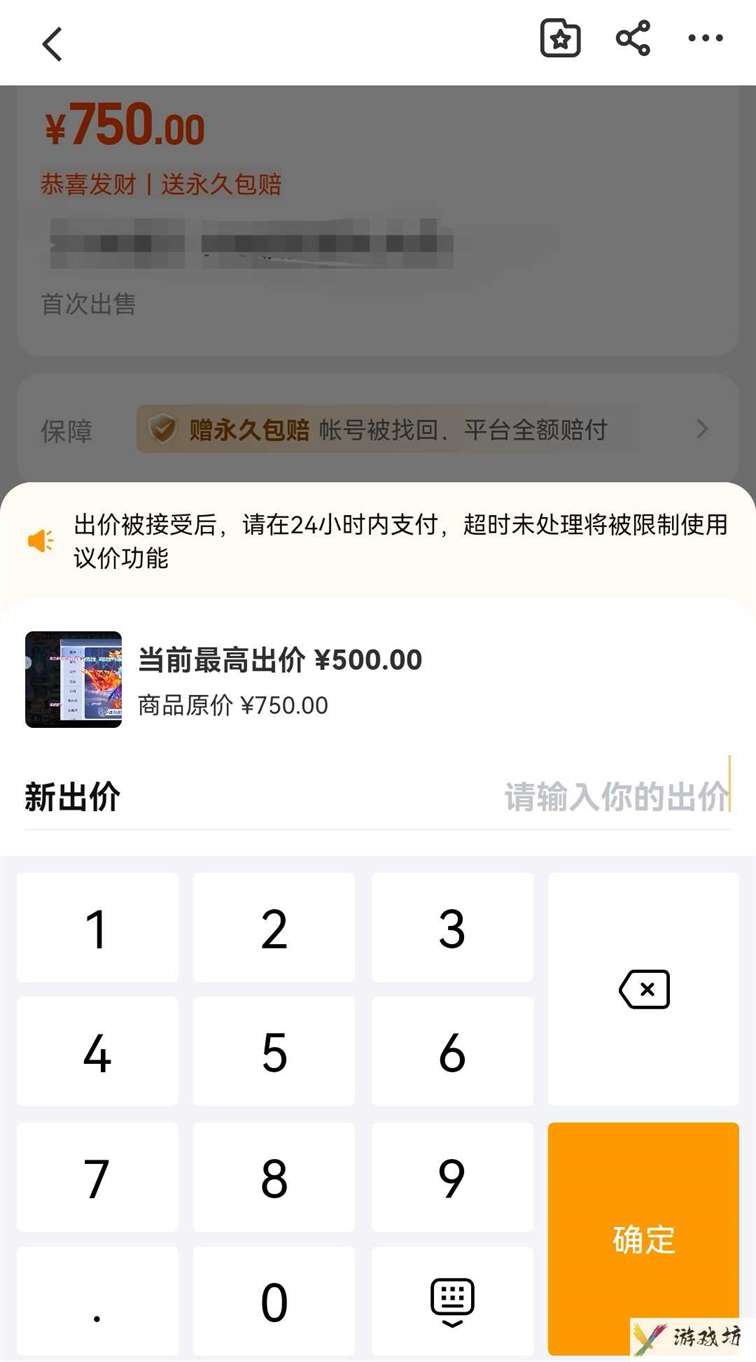Select the 6 key on the keypad
Screen dimensions: 756x1362
(x=452, y=1052)
